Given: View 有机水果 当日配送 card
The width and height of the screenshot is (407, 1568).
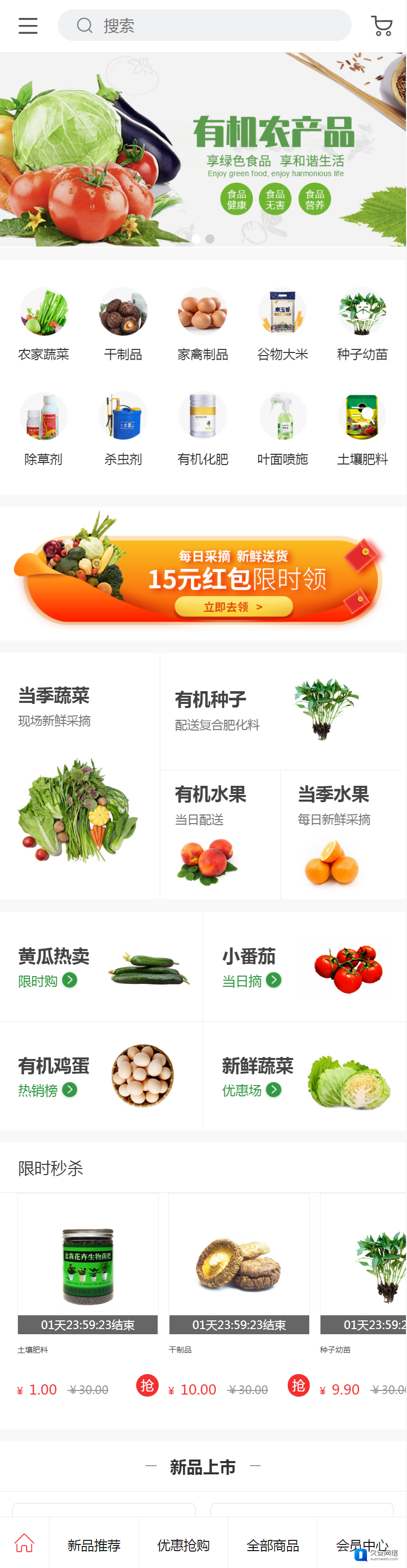Looking at the screenshot, I should [x=220, y=834].
